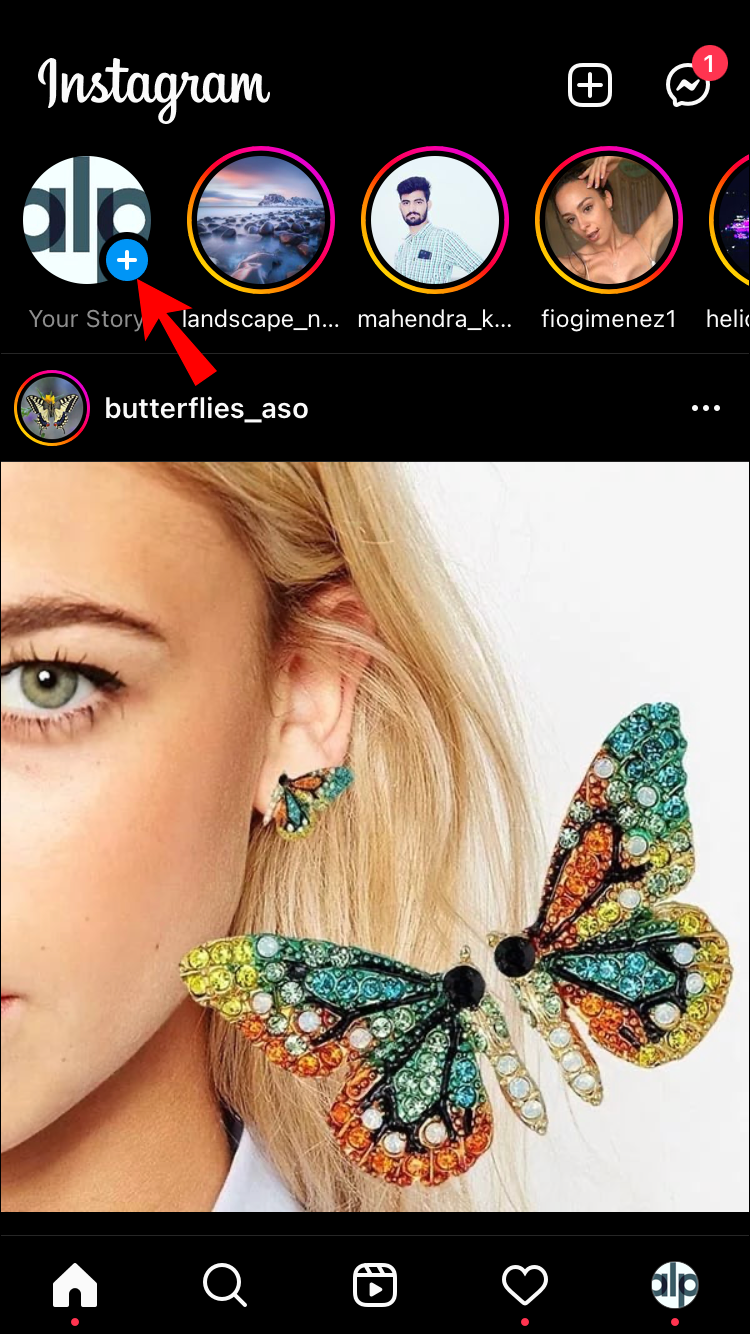Open the Reels icon
Screen dimensions: 750x1334
coord(375,1286)
